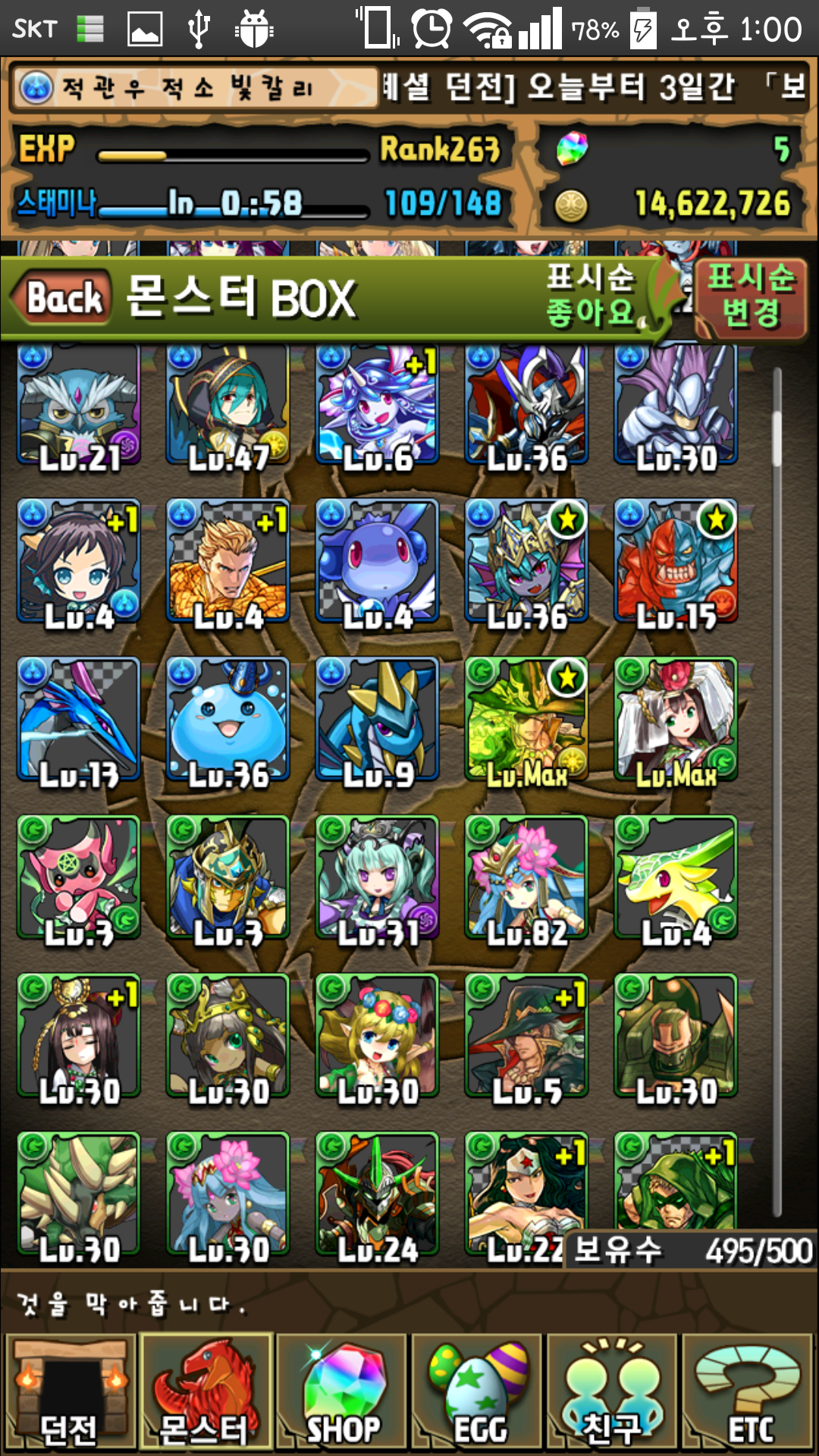Pick the green witch-hat monster Lv.5
819x1456 pixels.
526,1036
